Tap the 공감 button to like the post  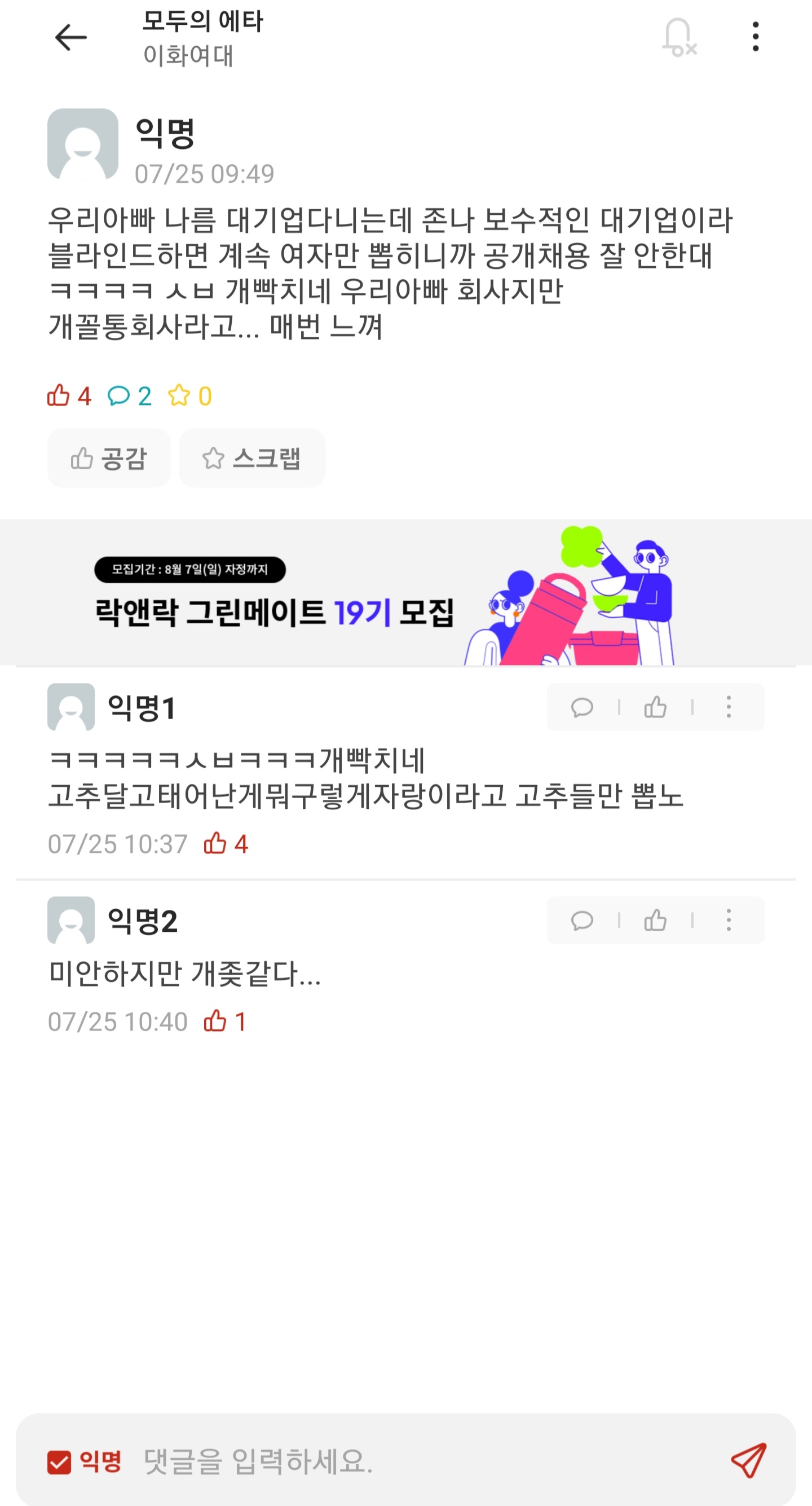click(109, 458)
